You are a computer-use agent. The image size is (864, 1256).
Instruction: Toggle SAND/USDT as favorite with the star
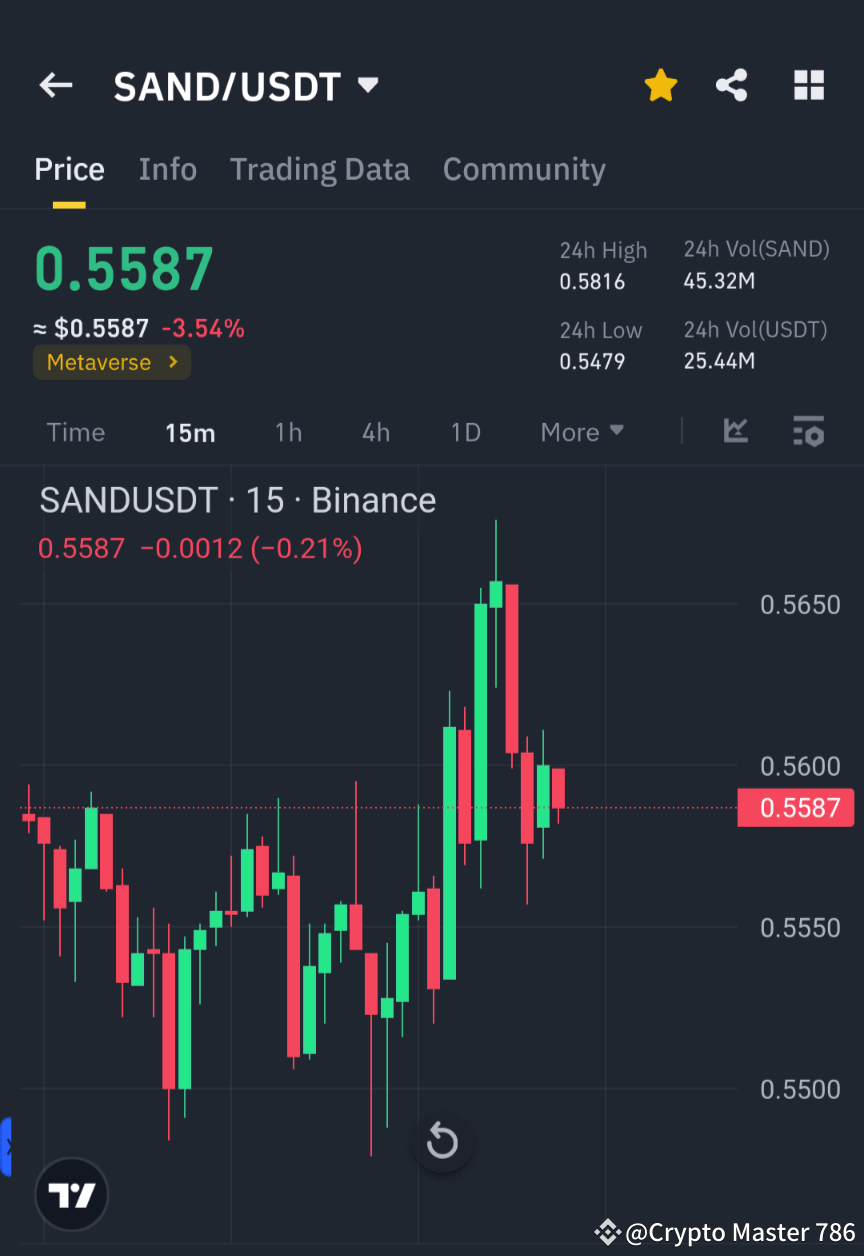click(x=660, y=85)
